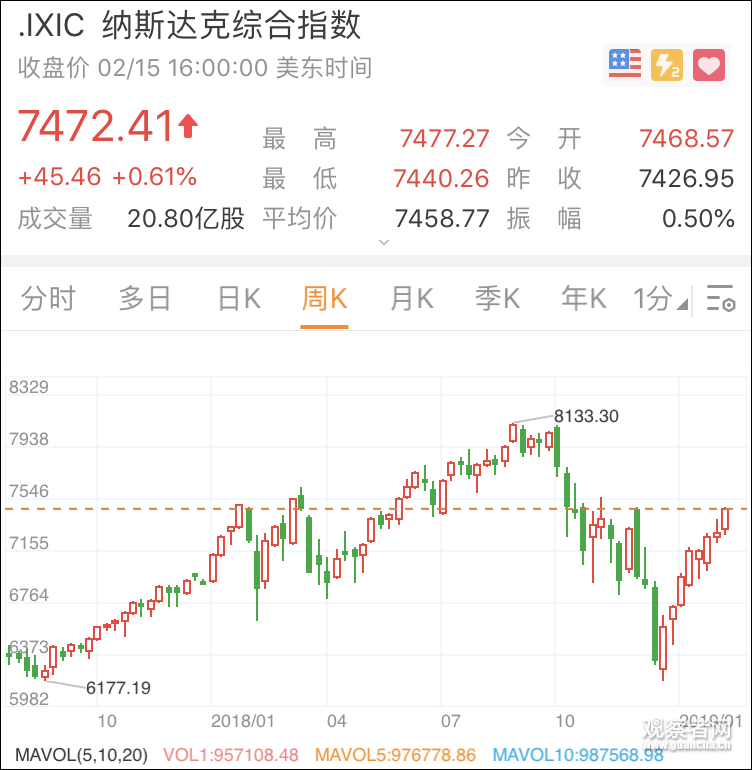Select the 月K monthly chart tab
Viewport: 752px width, 770px height.
coord(410,298)
